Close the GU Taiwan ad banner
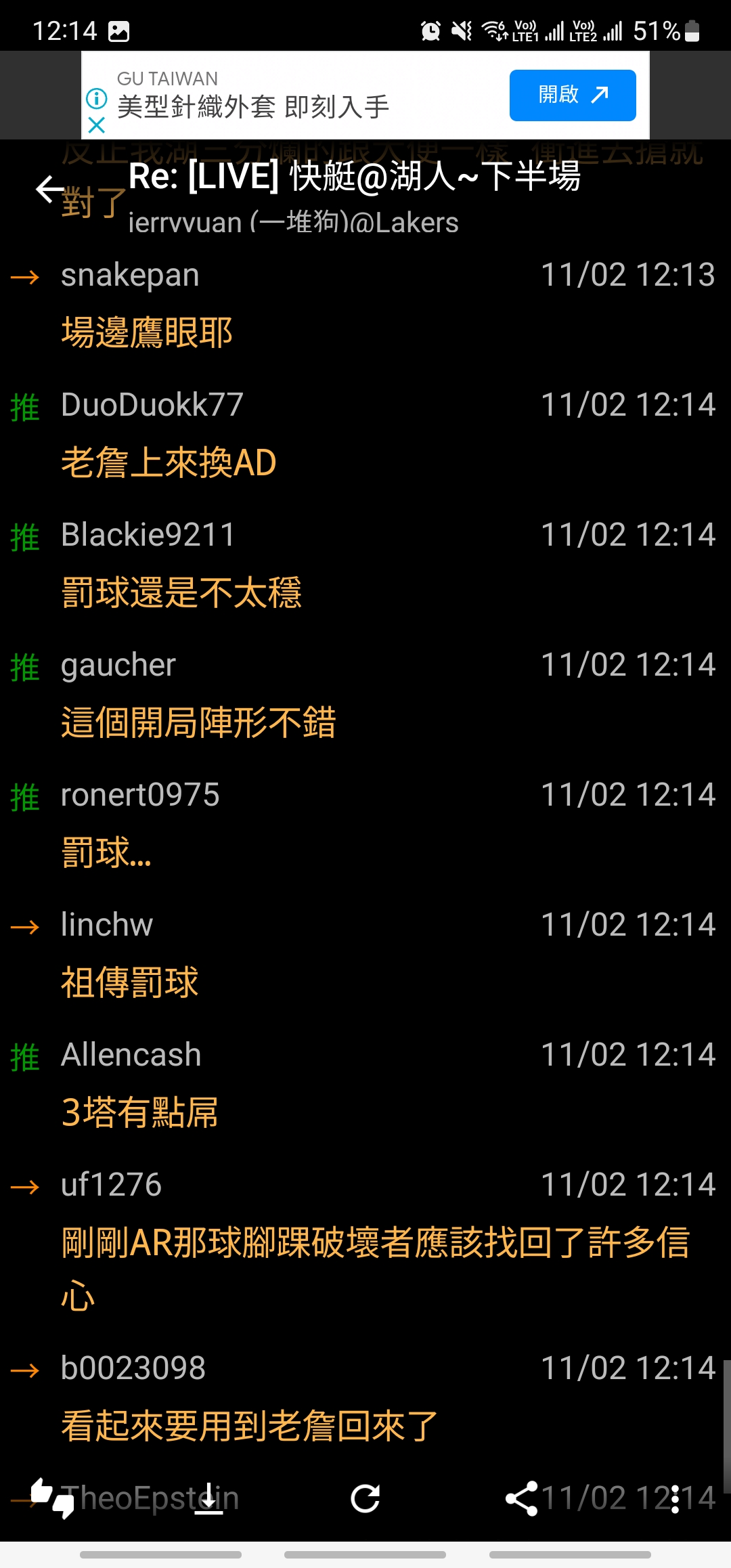 click(x=97, y=125)
